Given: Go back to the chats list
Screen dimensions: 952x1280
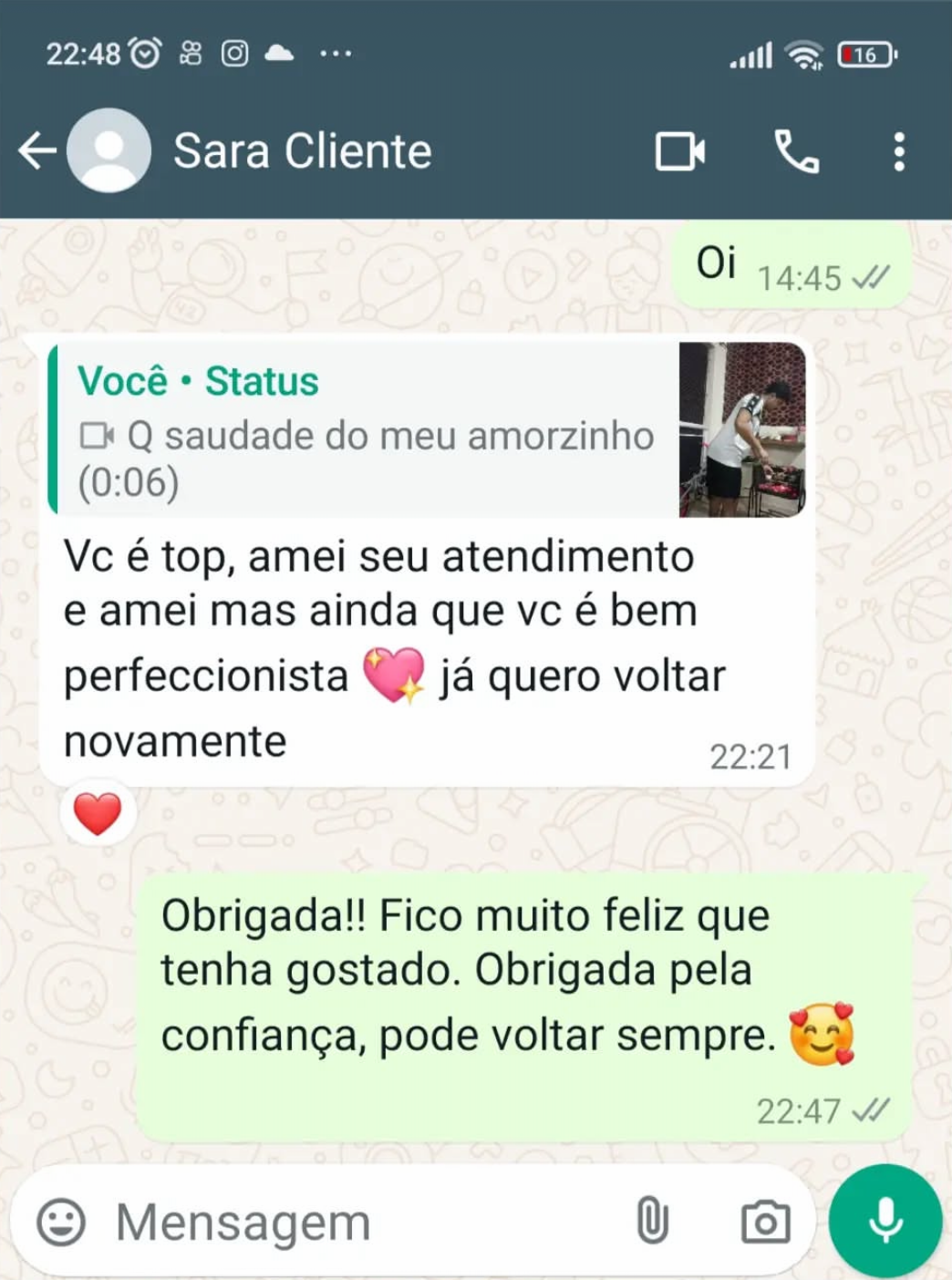Looking at the screenshot, I should click(36, 151).
